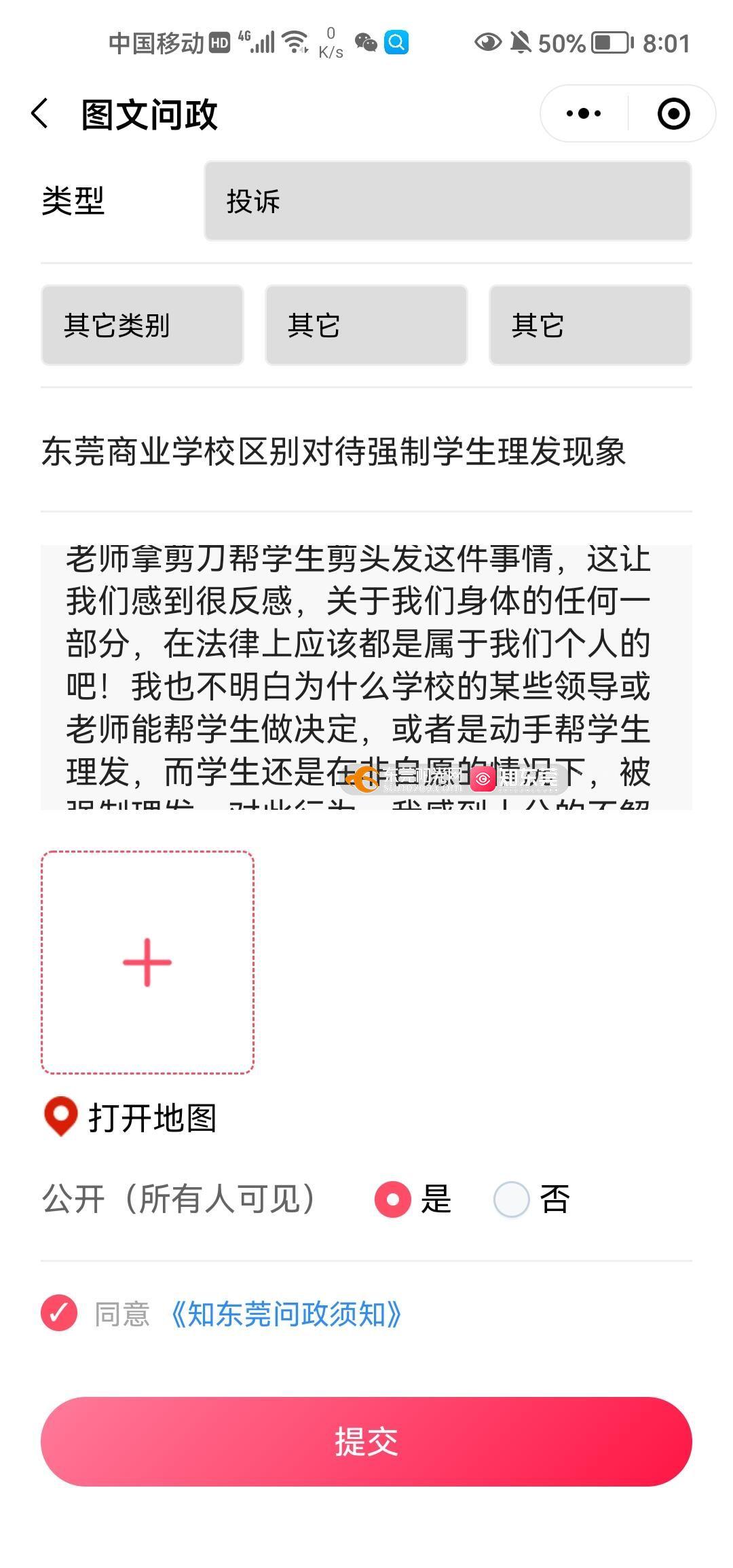Open the 其它类别 category picker

coord(143,325)
